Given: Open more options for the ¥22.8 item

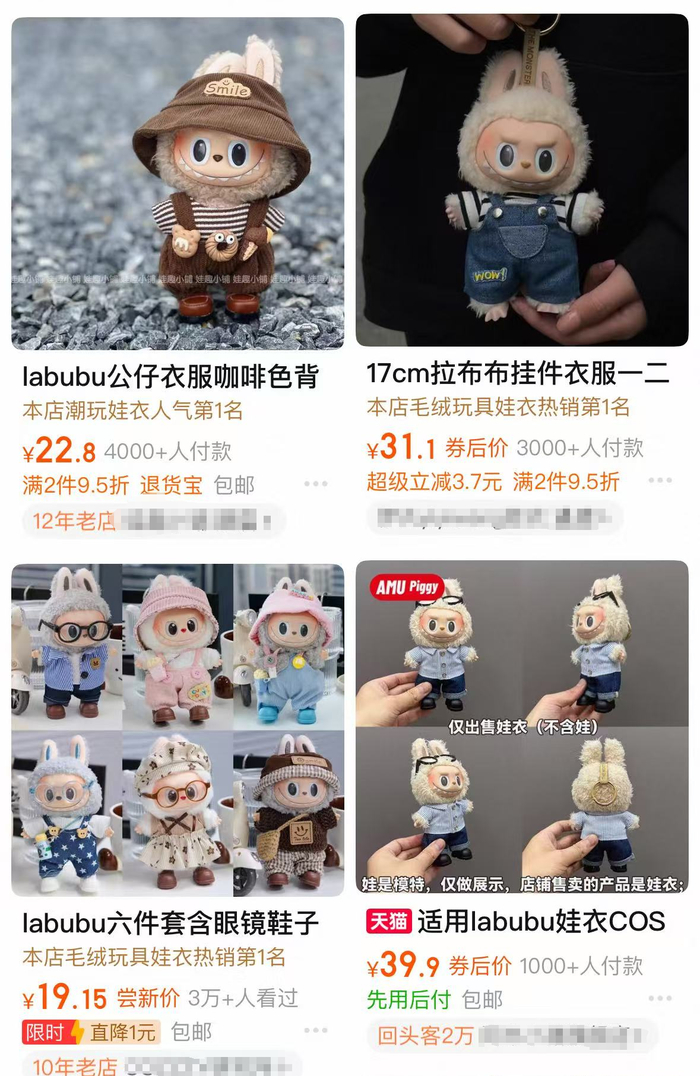Looking at the screenshot, I should 316,484.
